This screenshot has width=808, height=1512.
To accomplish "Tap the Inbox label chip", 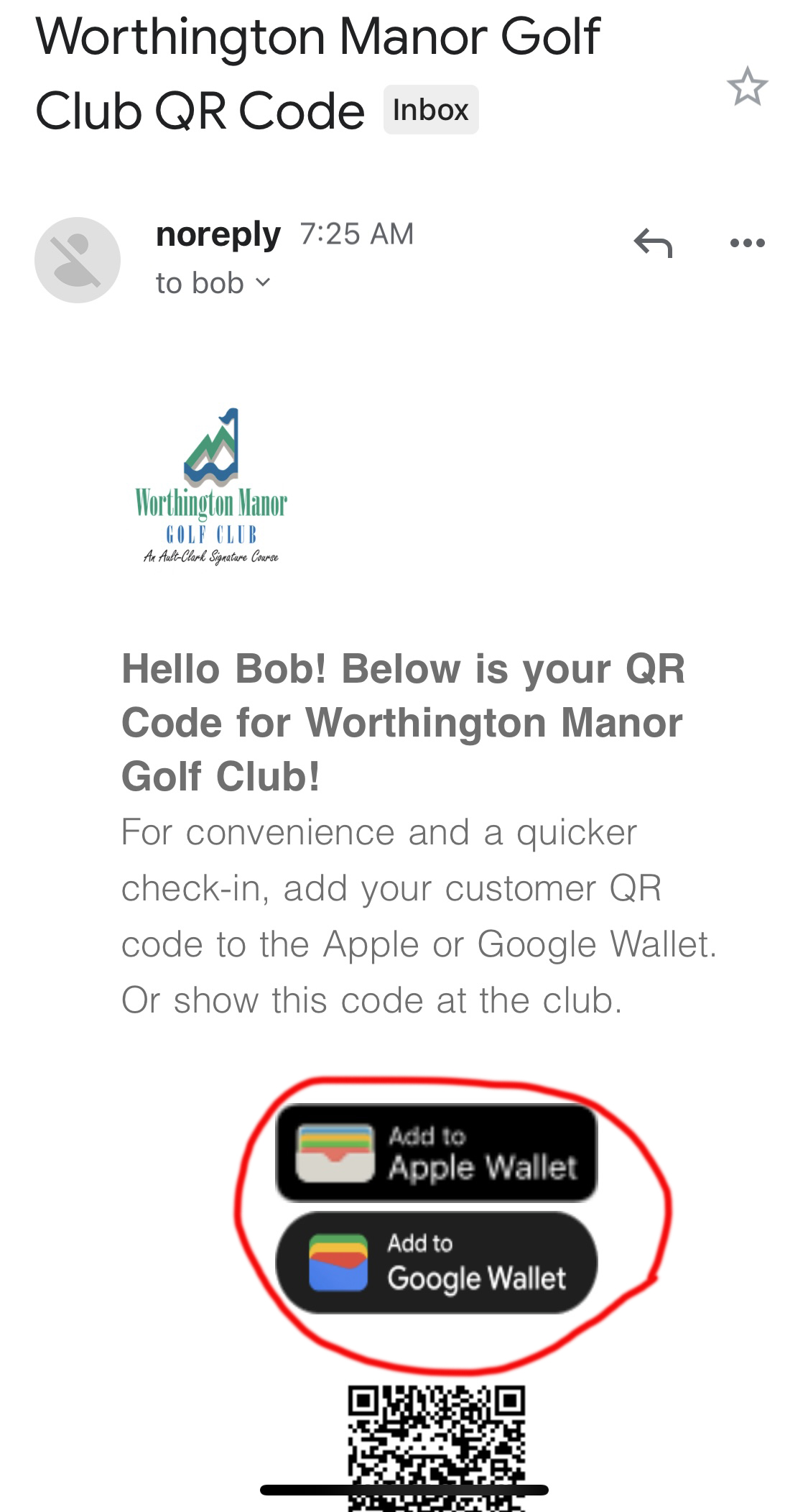I will (430, 110).
